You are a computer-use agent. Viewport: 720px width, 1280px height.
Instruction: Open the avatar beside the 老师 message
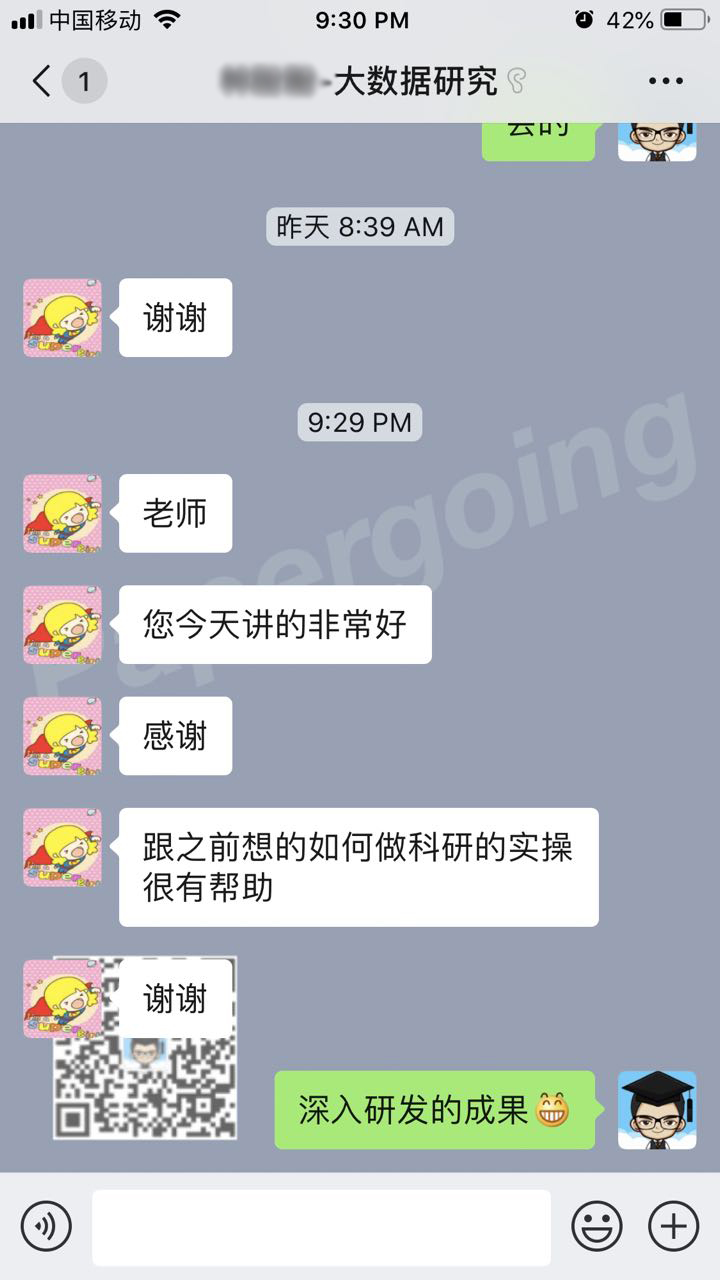pos(63,514)
